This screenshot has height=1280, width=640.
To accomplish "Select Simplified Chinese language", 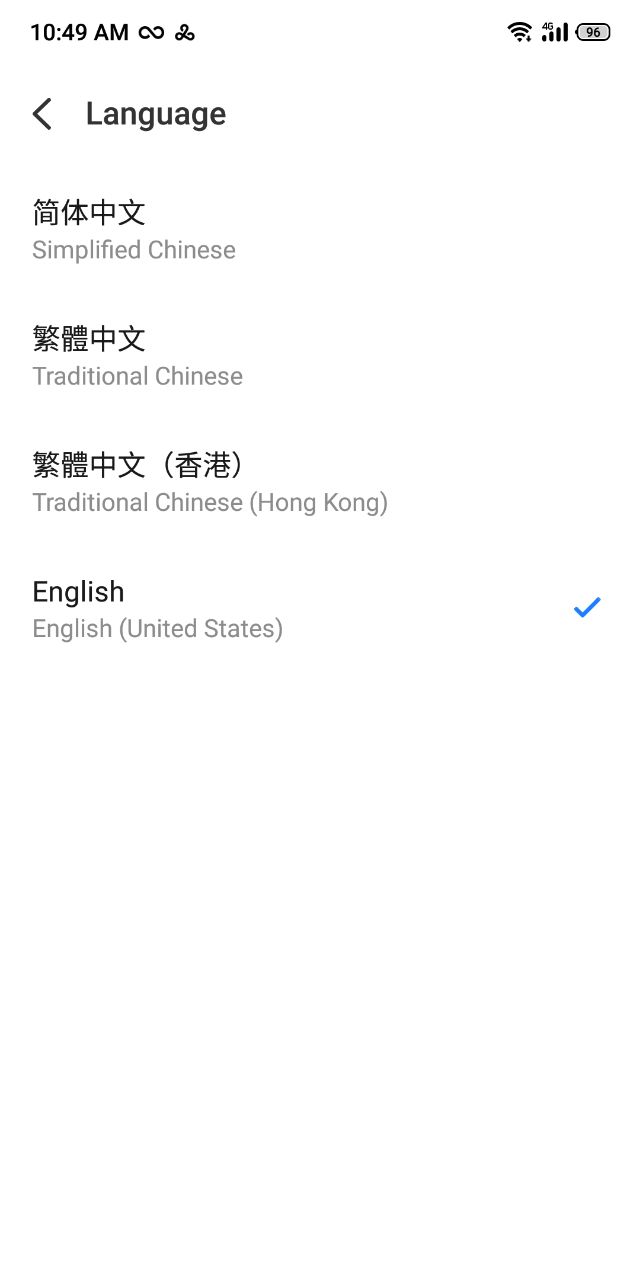I will (x=320, y=230).
